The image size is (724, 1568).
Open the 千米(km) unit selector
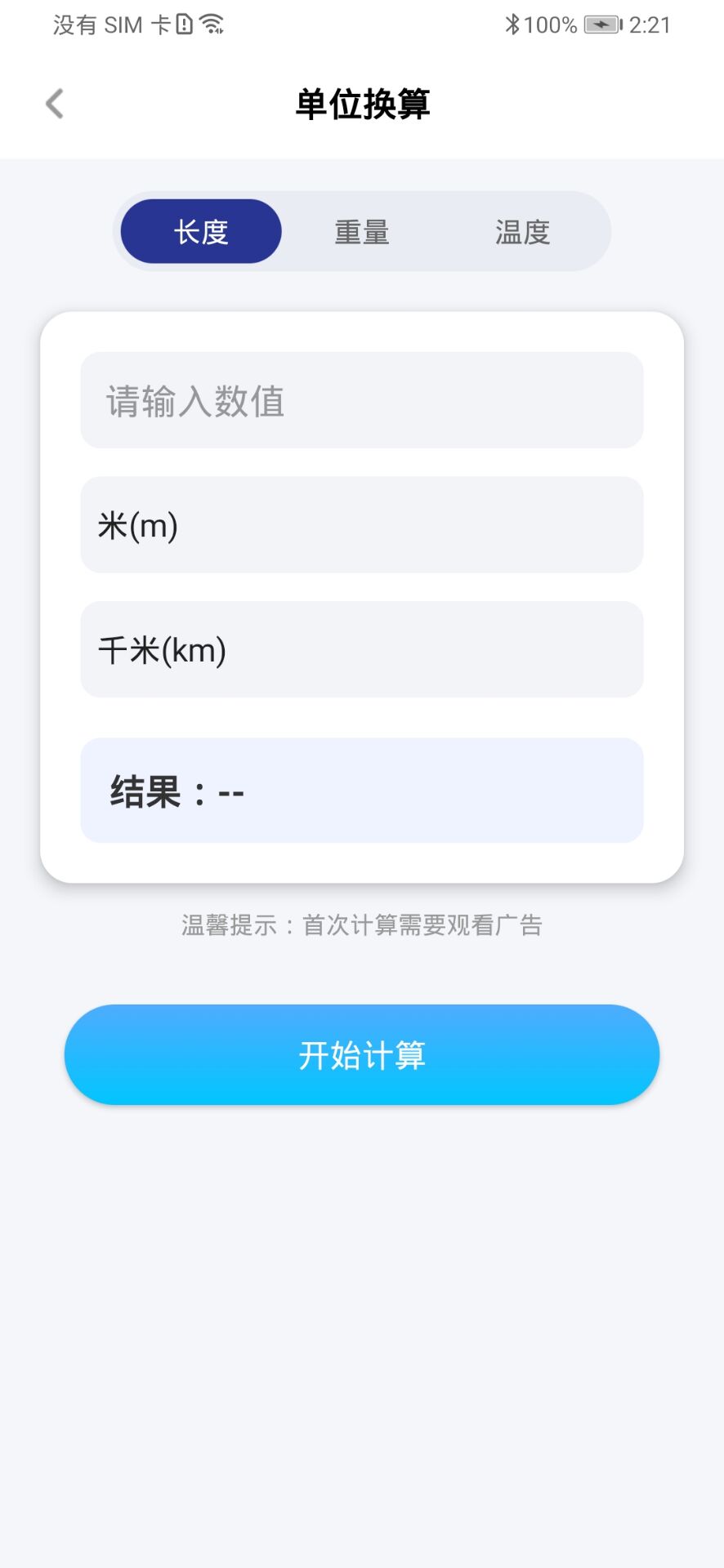[x=362, y=650]
